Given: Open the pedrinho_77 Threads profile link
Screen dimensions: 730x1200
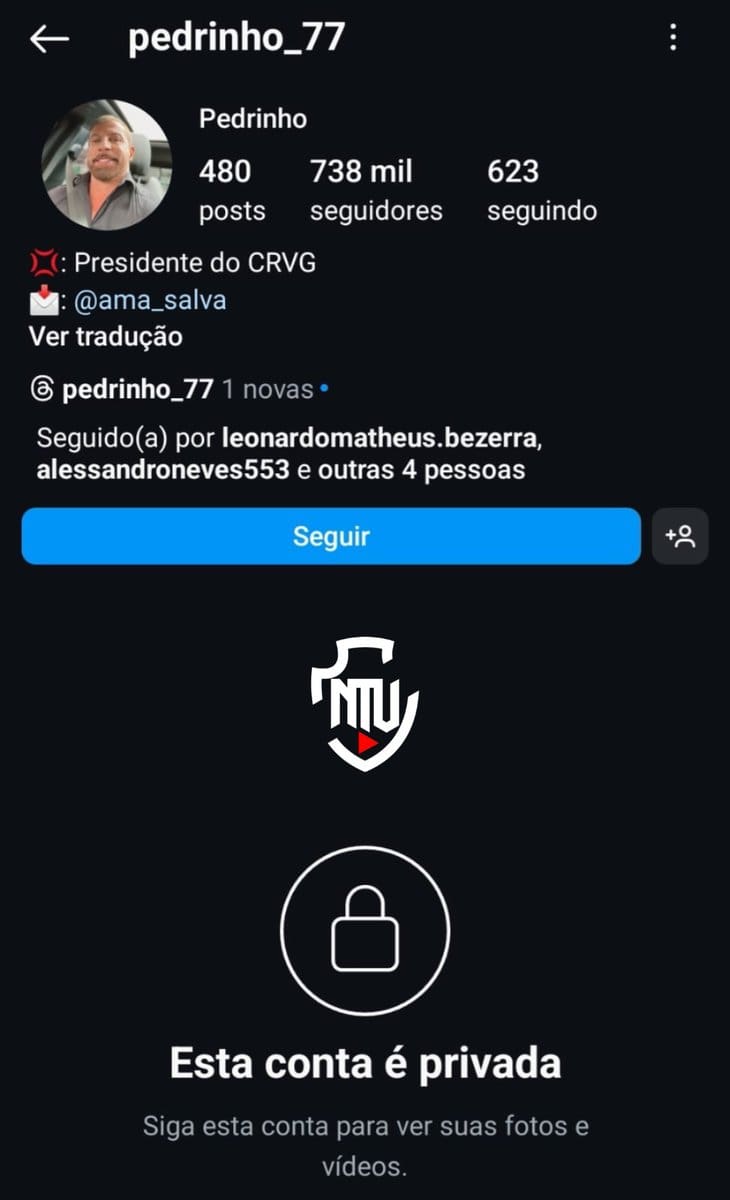Looking at the screenshot, I should [137, 389].
